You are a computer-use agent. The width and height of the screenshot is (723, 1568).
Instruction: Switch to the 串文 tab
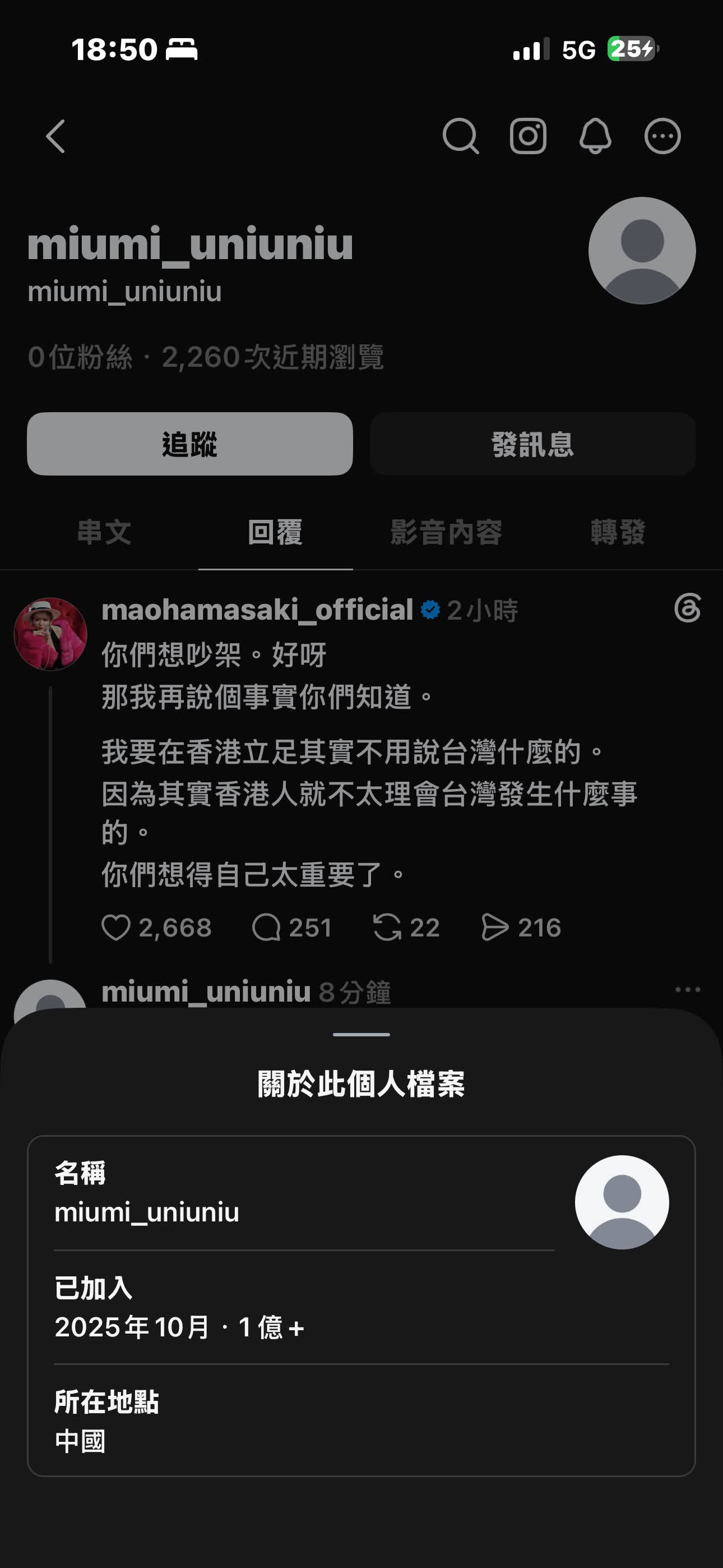tap(104, 532)
